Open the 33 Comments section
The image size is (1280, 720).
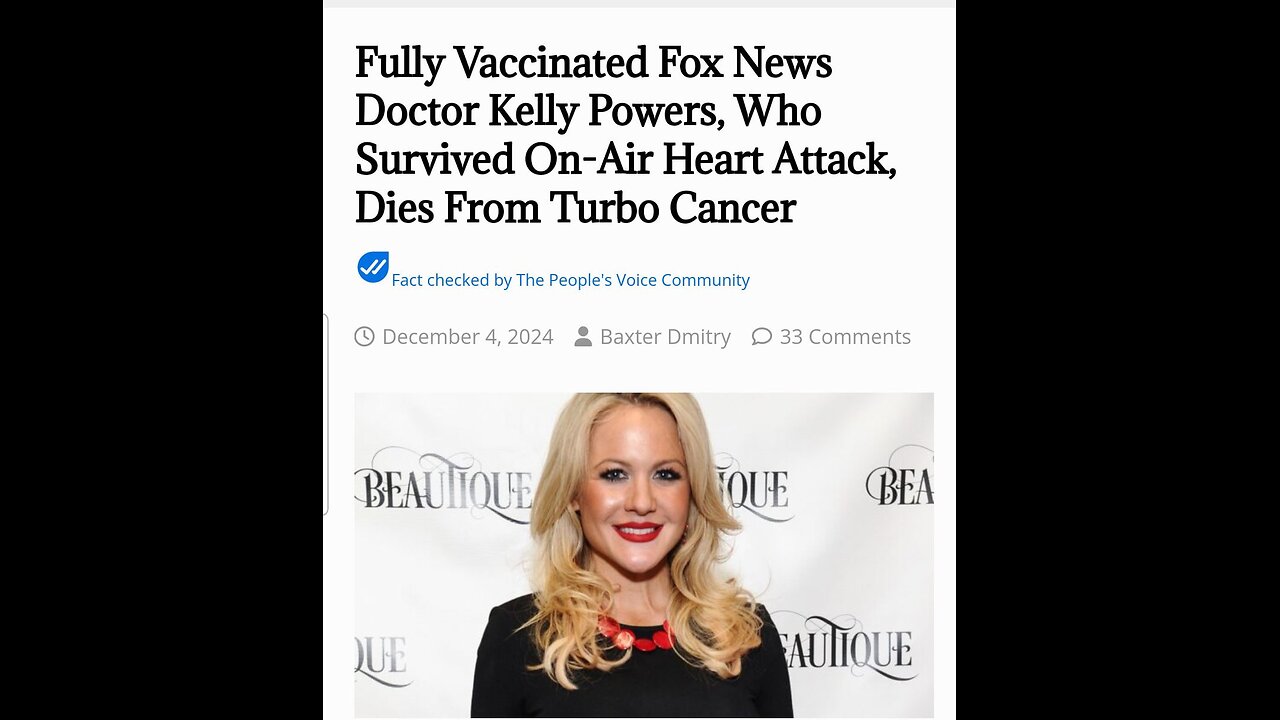click(x=844, y=337)
